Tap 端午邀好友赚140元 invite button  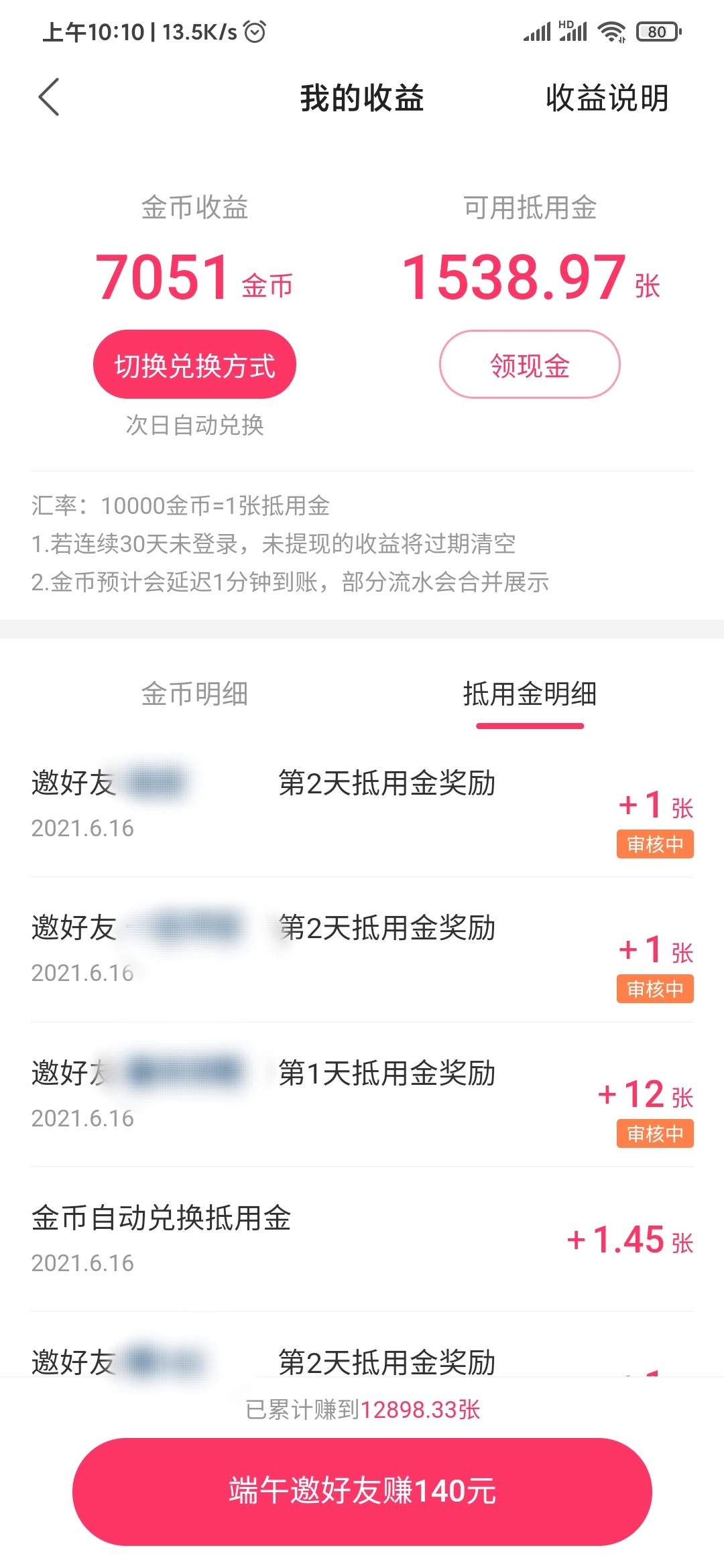click(x=362, y=1491)
